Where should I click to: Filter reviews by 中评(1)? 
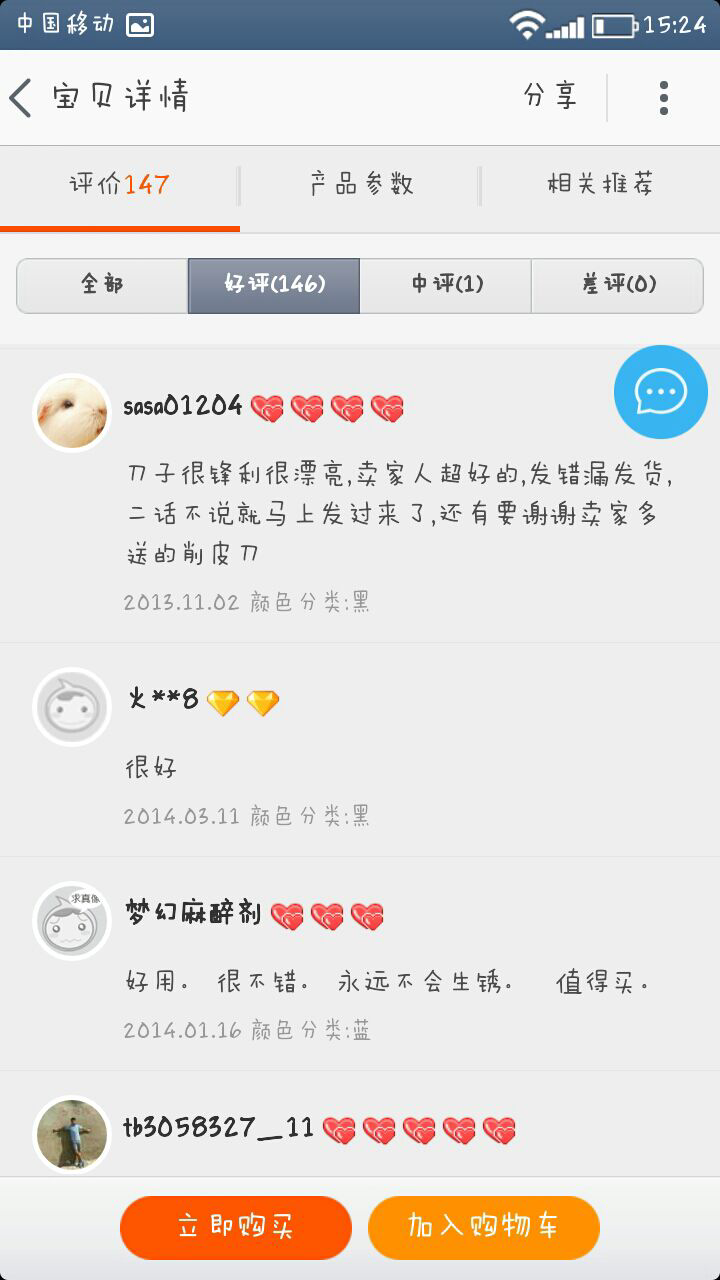[446, 285]
